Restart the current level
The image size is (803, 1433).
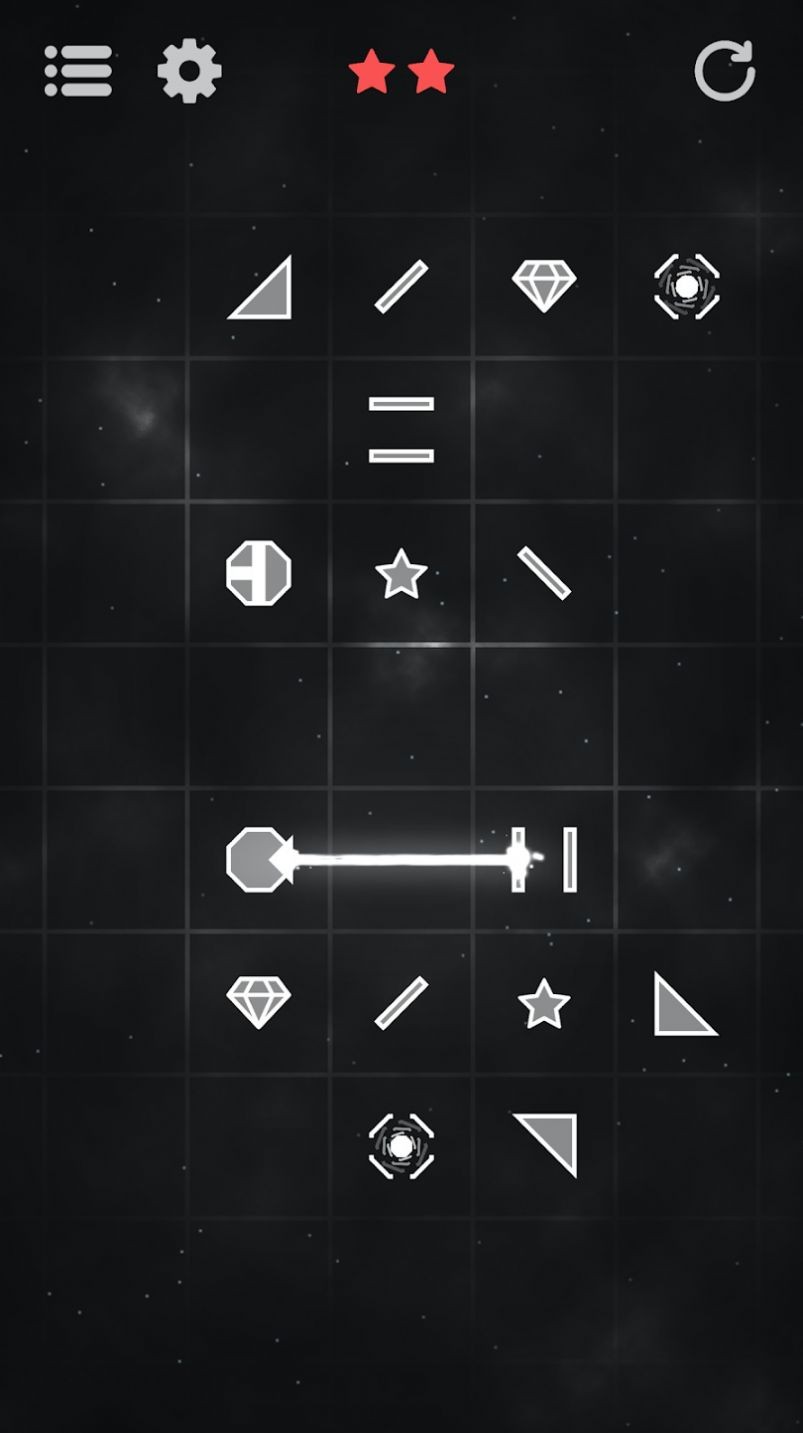(724, 71)
